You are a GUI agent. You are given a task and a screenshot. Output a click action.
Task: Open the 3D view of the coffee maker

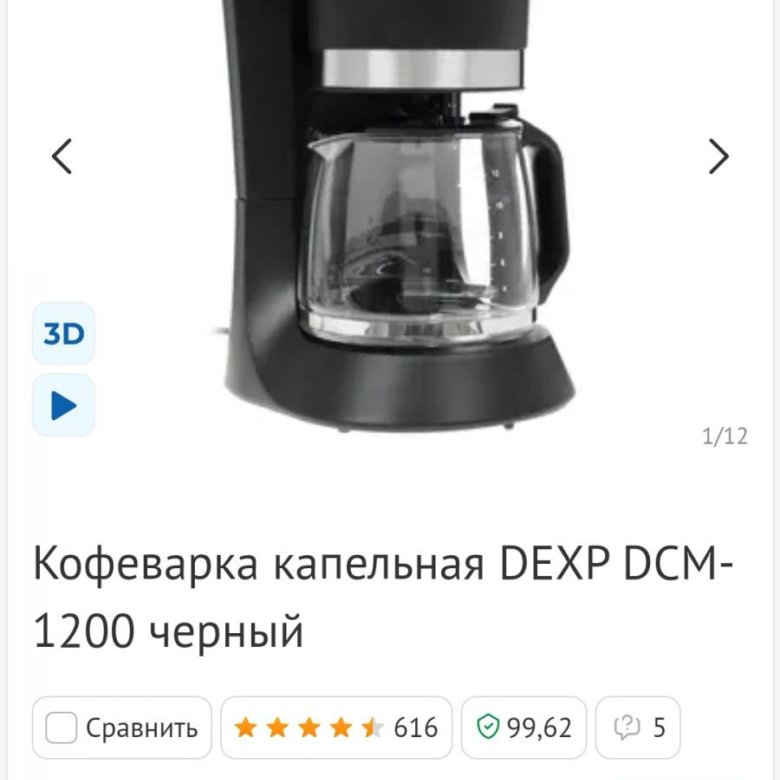(64, 334)
